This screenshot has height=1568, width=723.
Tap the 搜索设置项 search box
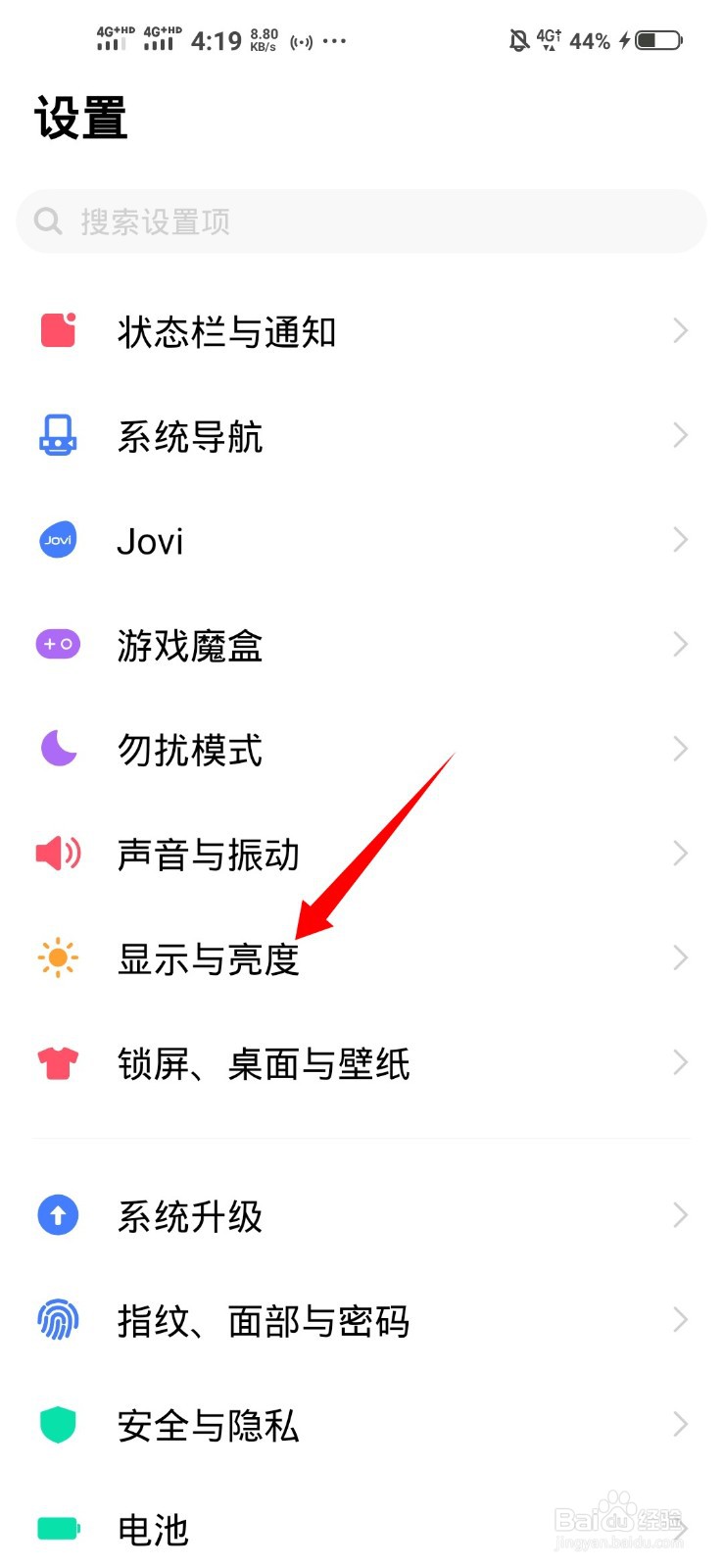361,221
